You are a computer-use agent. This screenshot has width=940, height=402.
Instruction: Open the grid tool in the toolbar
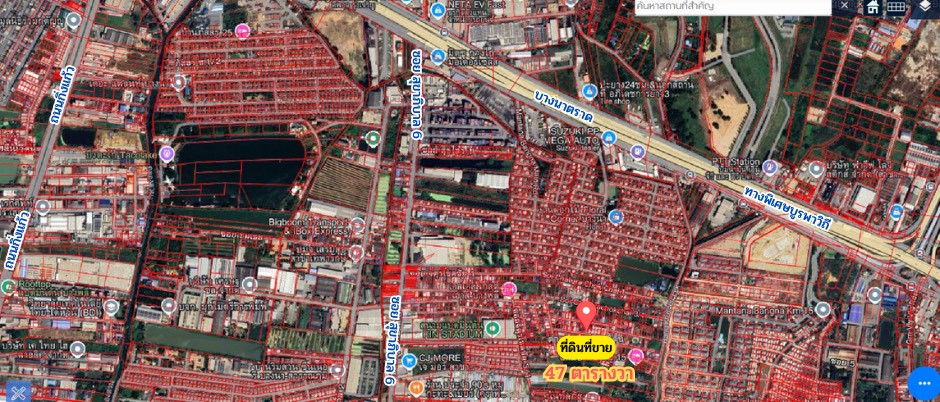click(896, 7)
